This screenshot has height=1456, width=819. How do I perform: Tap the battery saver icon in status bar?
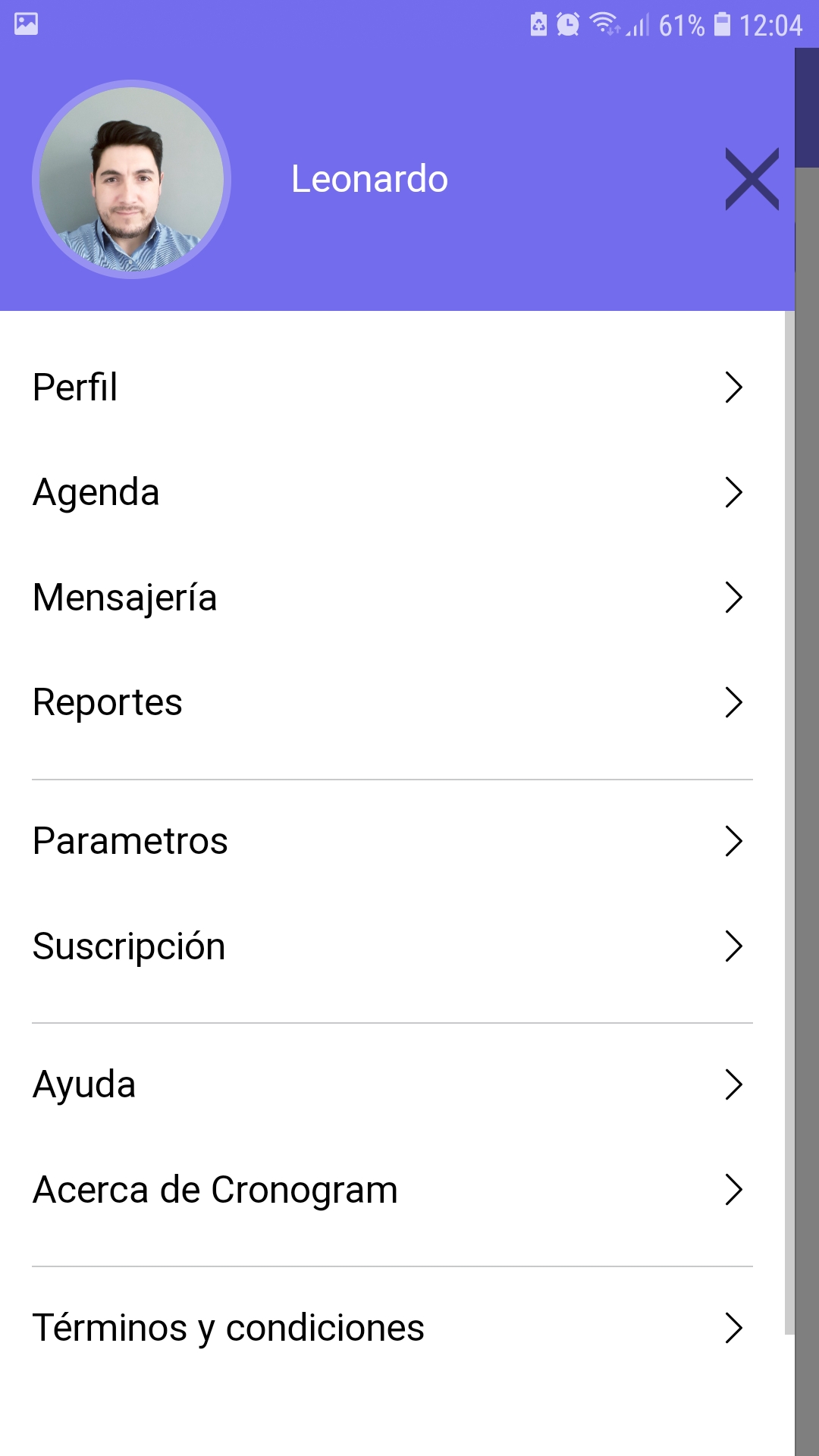pos(538,25)
